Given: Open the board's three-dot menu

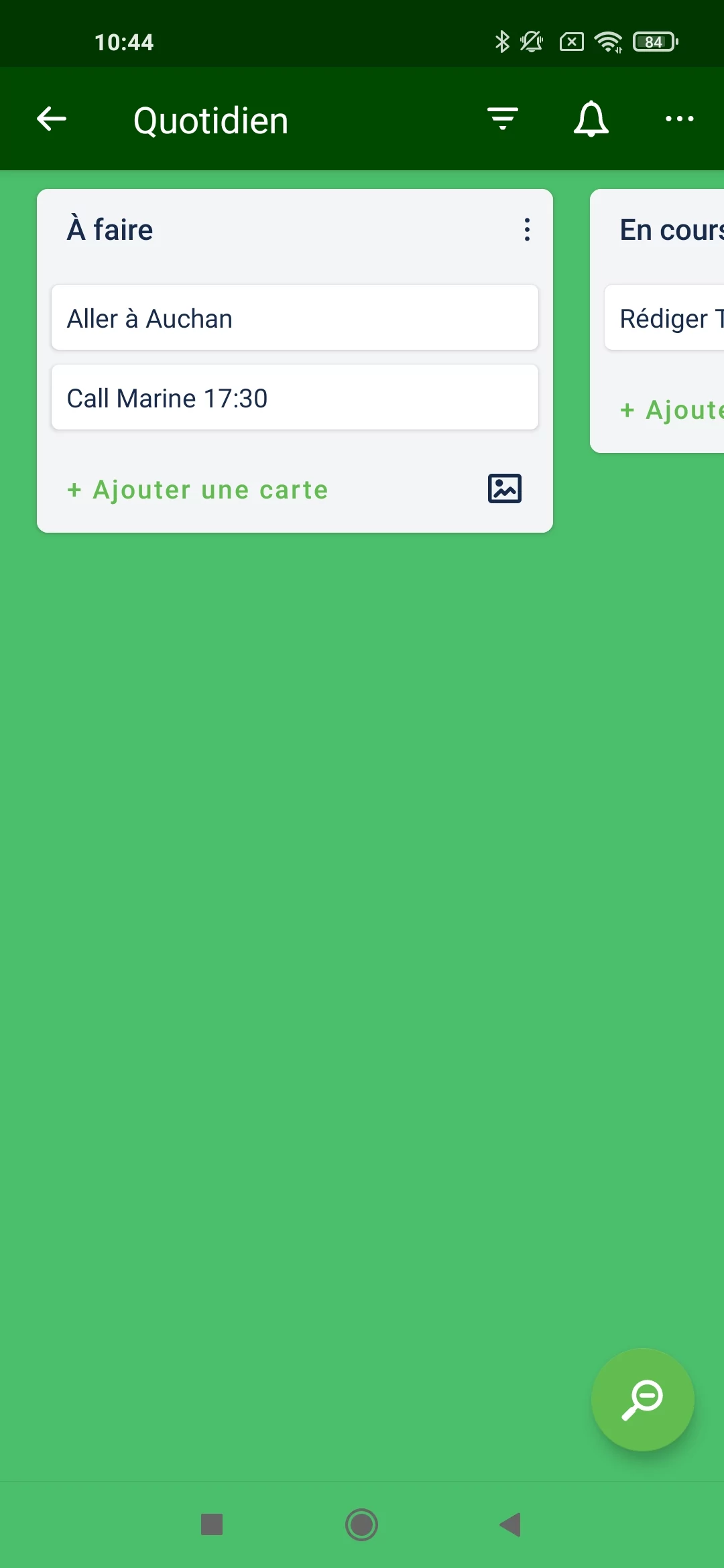Looking at the screenshot, I should click(x=679, y=119).
